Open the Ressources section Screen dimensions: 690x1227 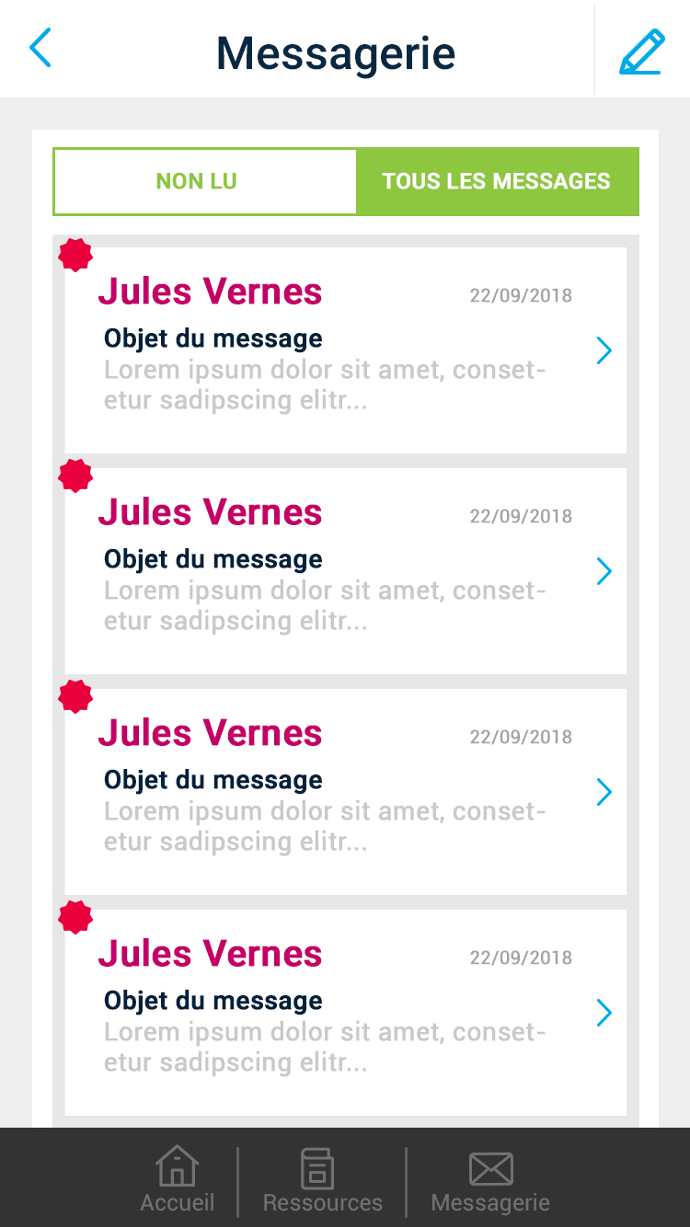click(x=322, y=1180)
